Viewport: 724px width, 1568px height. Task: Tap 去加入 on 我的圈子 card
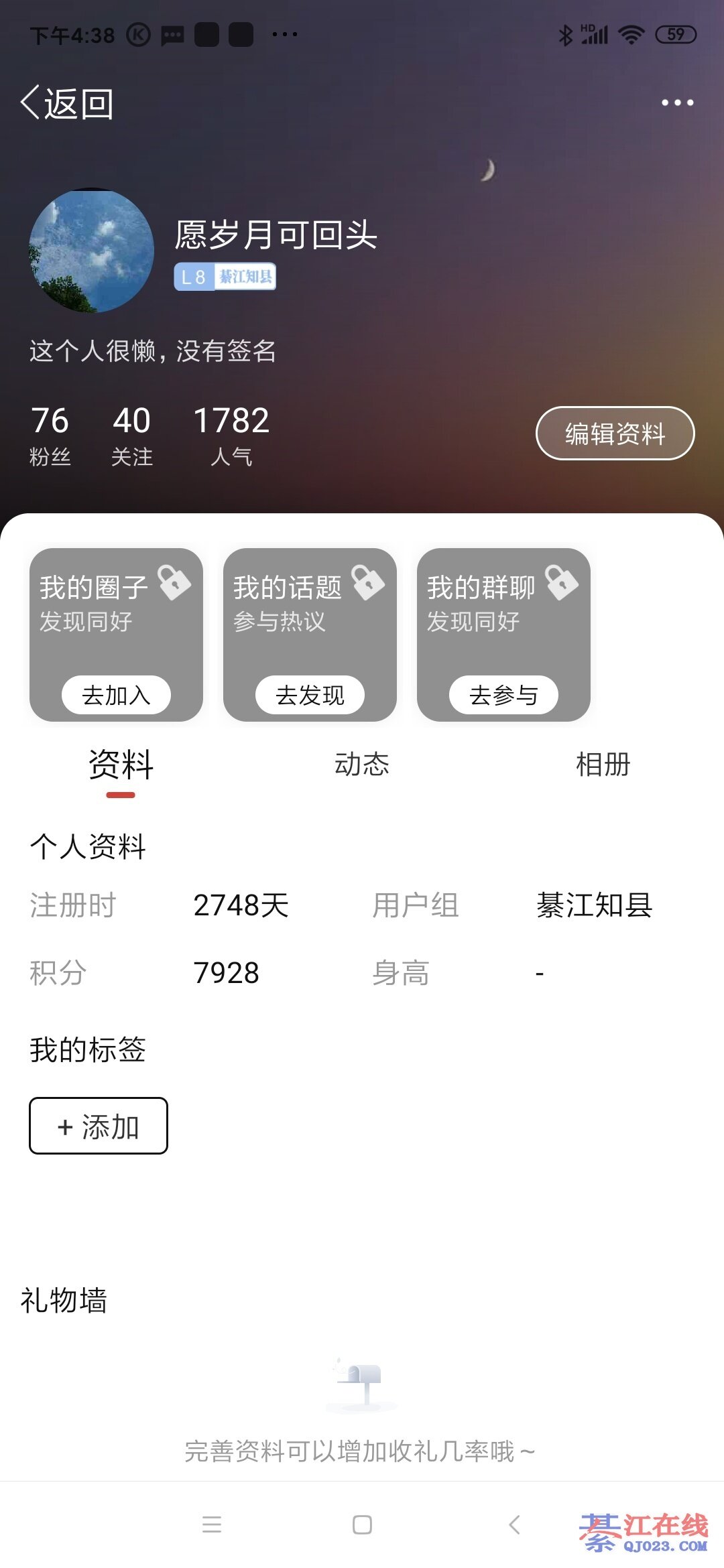[x=116, y=695]
